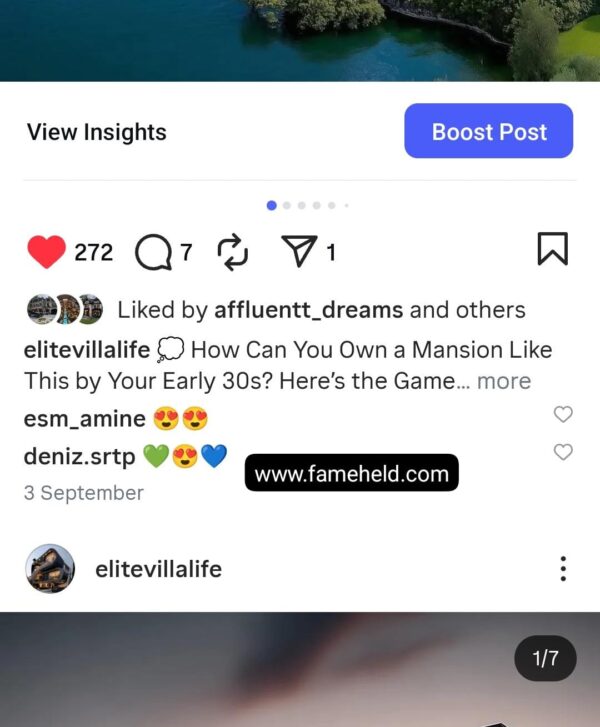Open the deniz.srtp commenter profile
The height and width of the screenshot is (727, 600).
pyautogui.click(x=79, y=456)
